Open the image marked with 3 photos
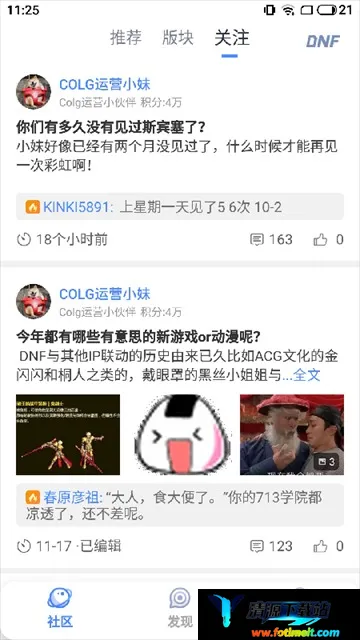The width and height of the screenshot is (360, 640). [x=292, y=434]
